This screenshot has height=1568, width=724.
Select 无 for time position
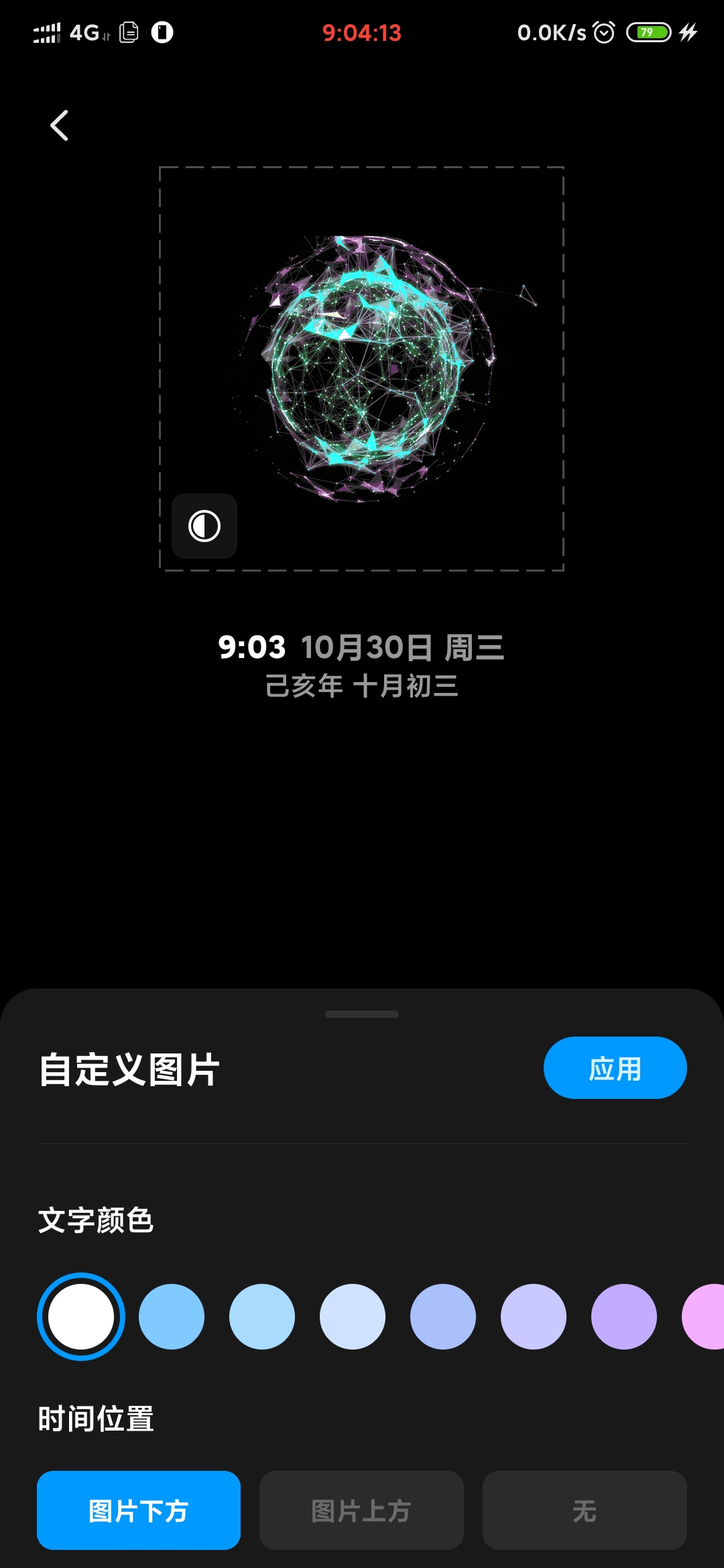(x=585, y=1510)
